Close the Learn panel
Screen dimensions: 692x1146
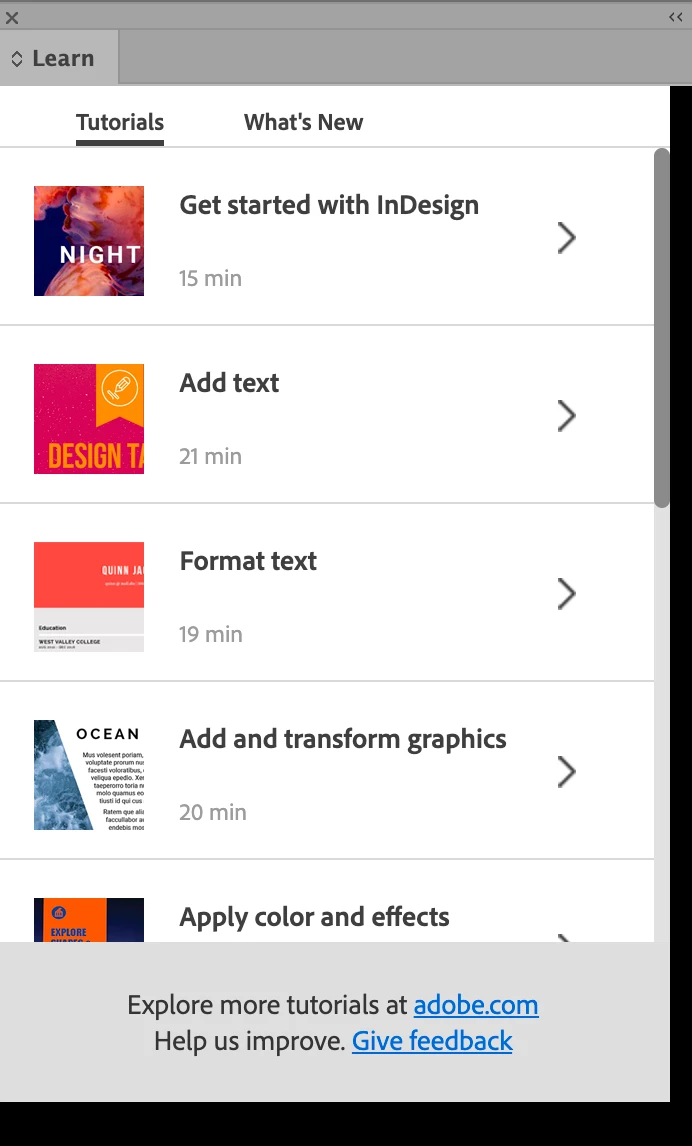(x=12, y=17)
